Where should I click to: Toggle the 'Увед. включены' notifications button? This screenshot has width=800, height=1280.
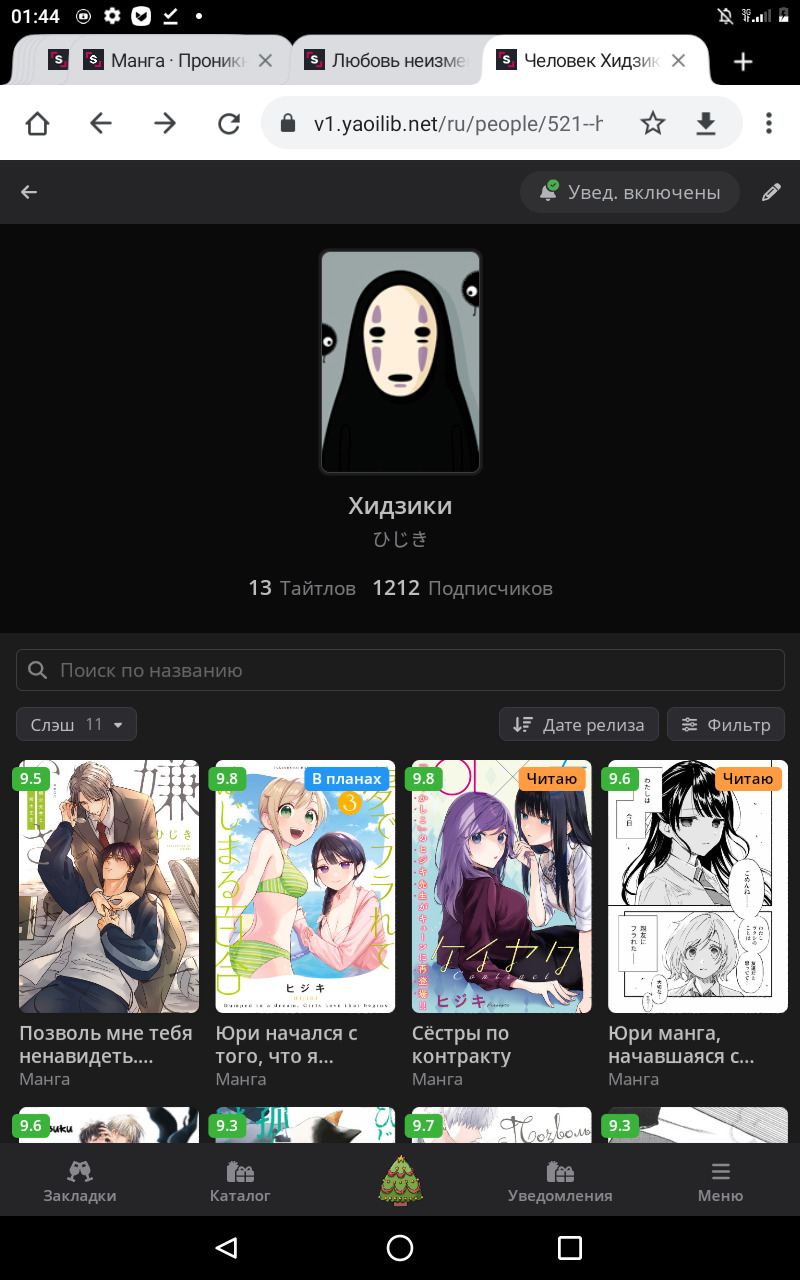tap(630, 192)
